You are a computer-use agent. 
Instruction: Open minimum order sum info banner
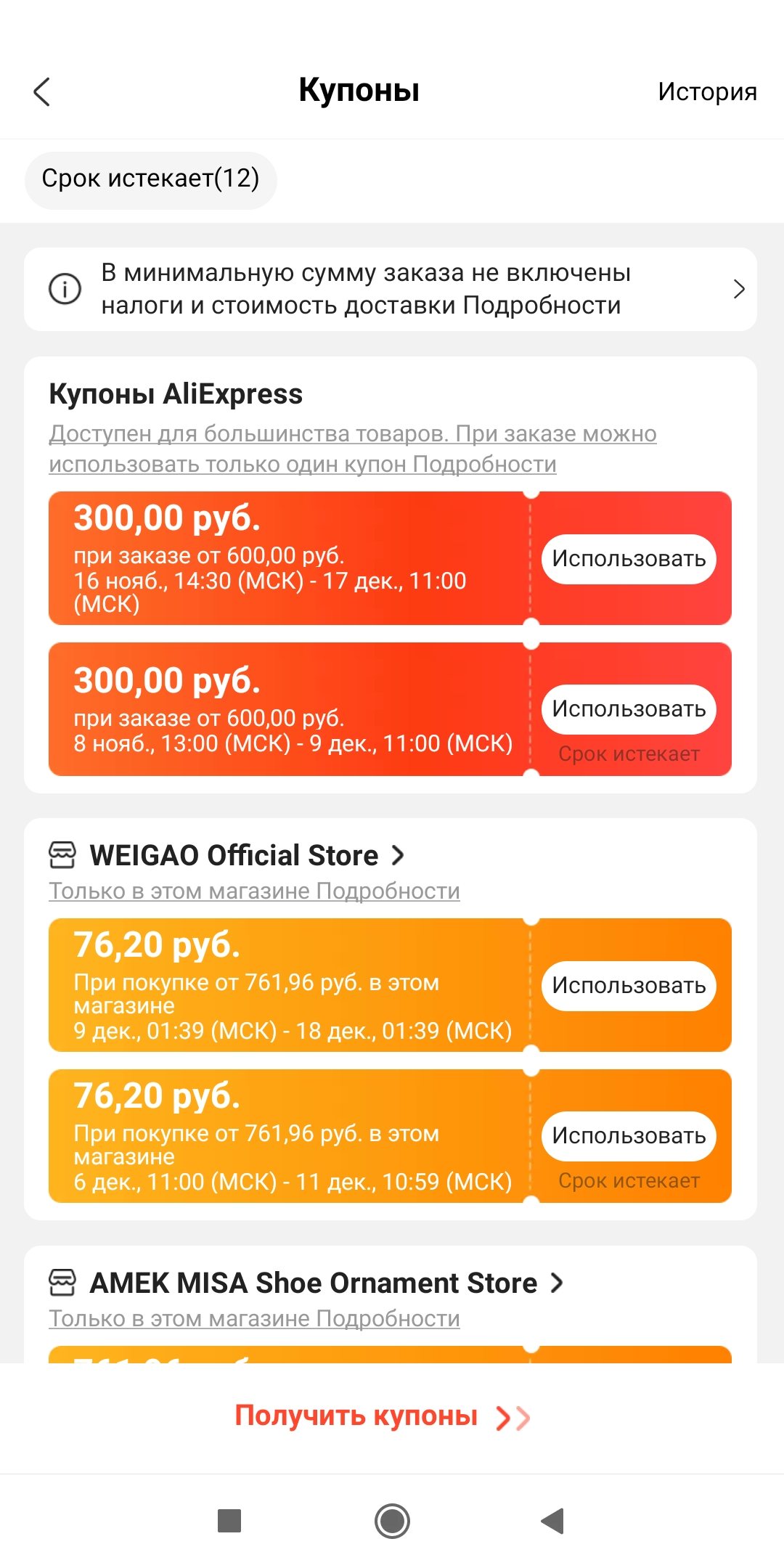391,289
